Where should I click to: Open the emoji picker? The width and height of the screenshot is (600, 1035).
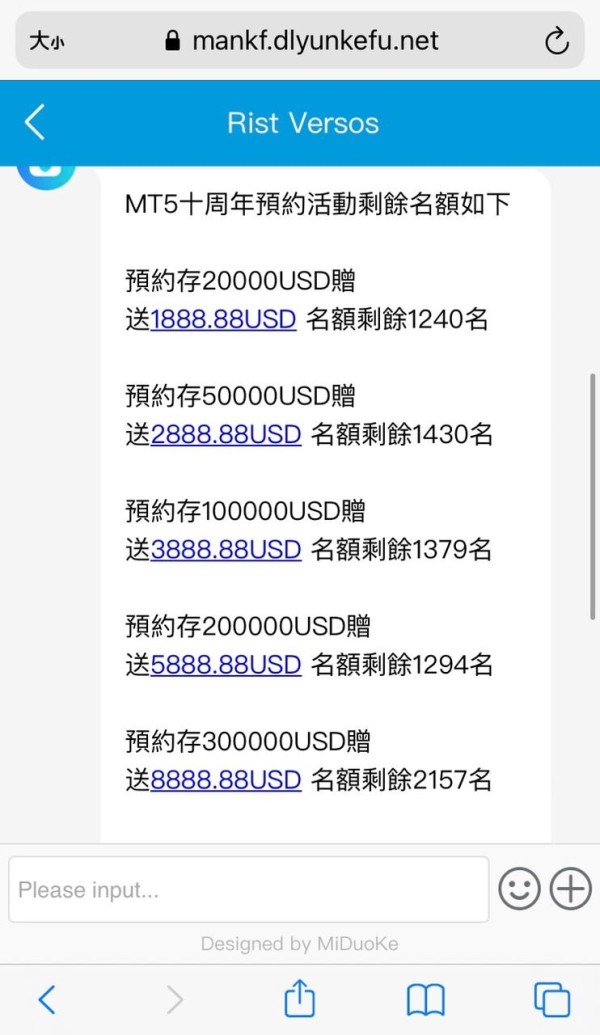coord(519,888)
